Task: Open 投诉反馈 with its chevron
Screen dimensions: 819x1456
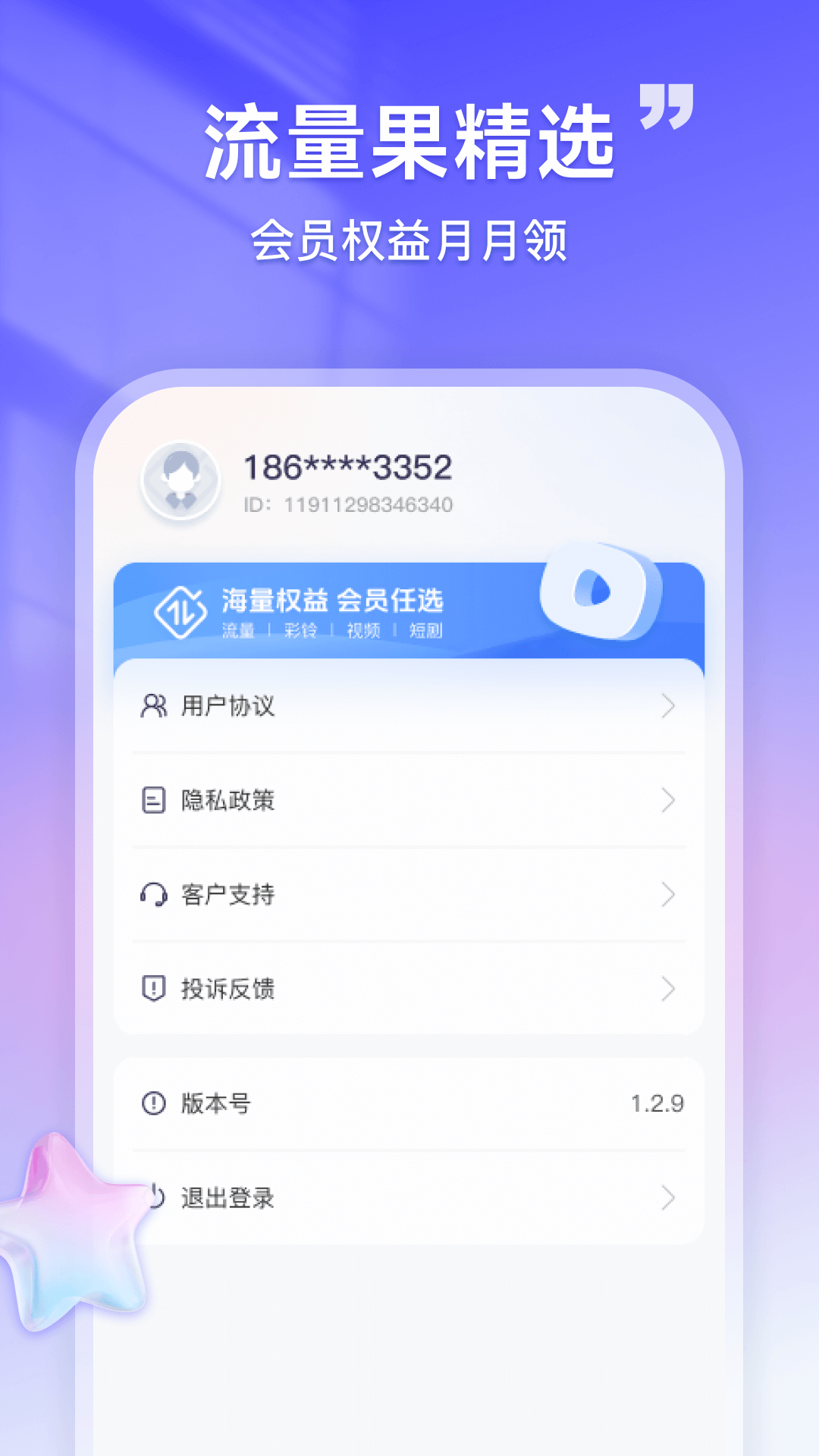Action: pyautogui.click(x=669, y=989)
